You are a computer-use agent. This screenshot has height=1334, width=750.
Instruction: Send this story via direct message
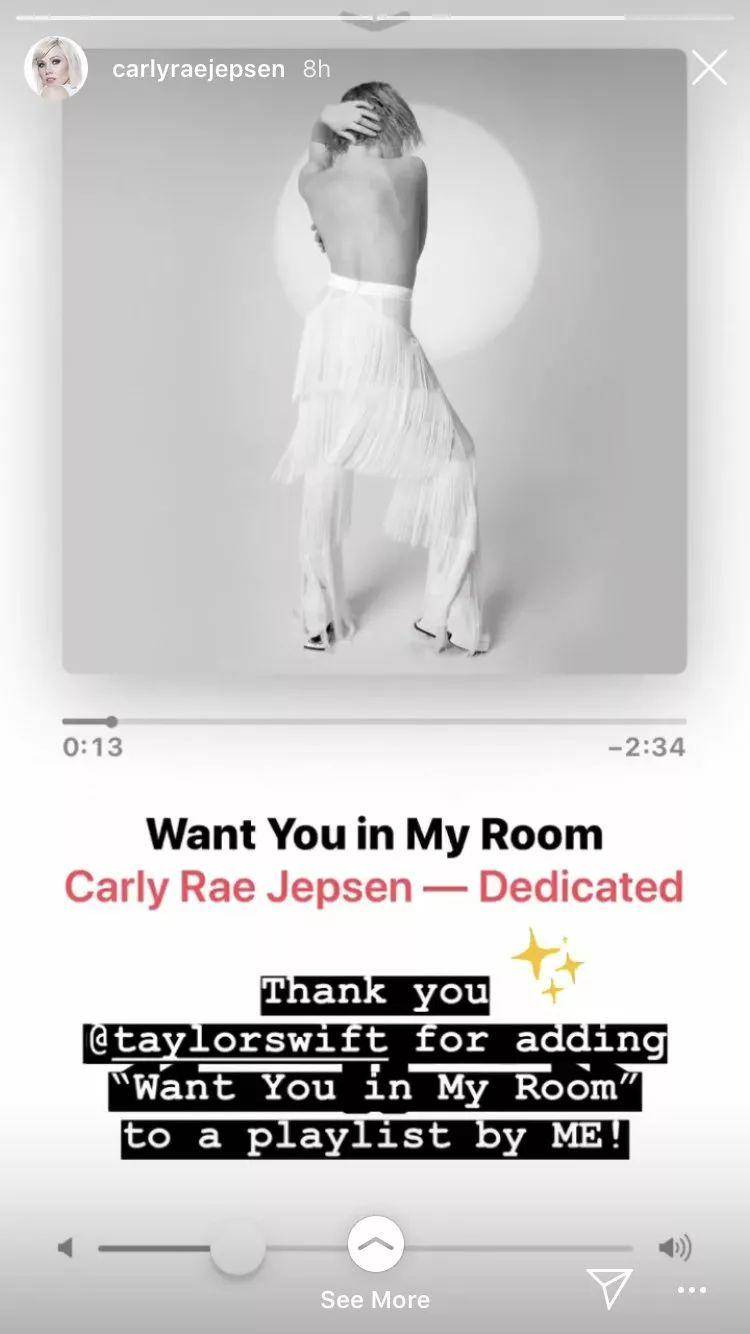click(608, 1289)
